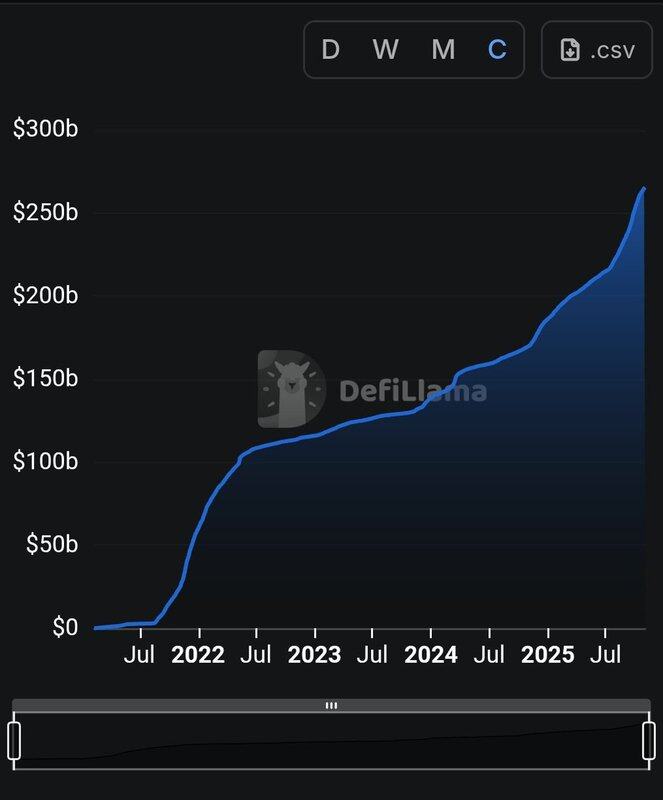
Task: Tap the right handle of the range slider
Action: [648, 740]
